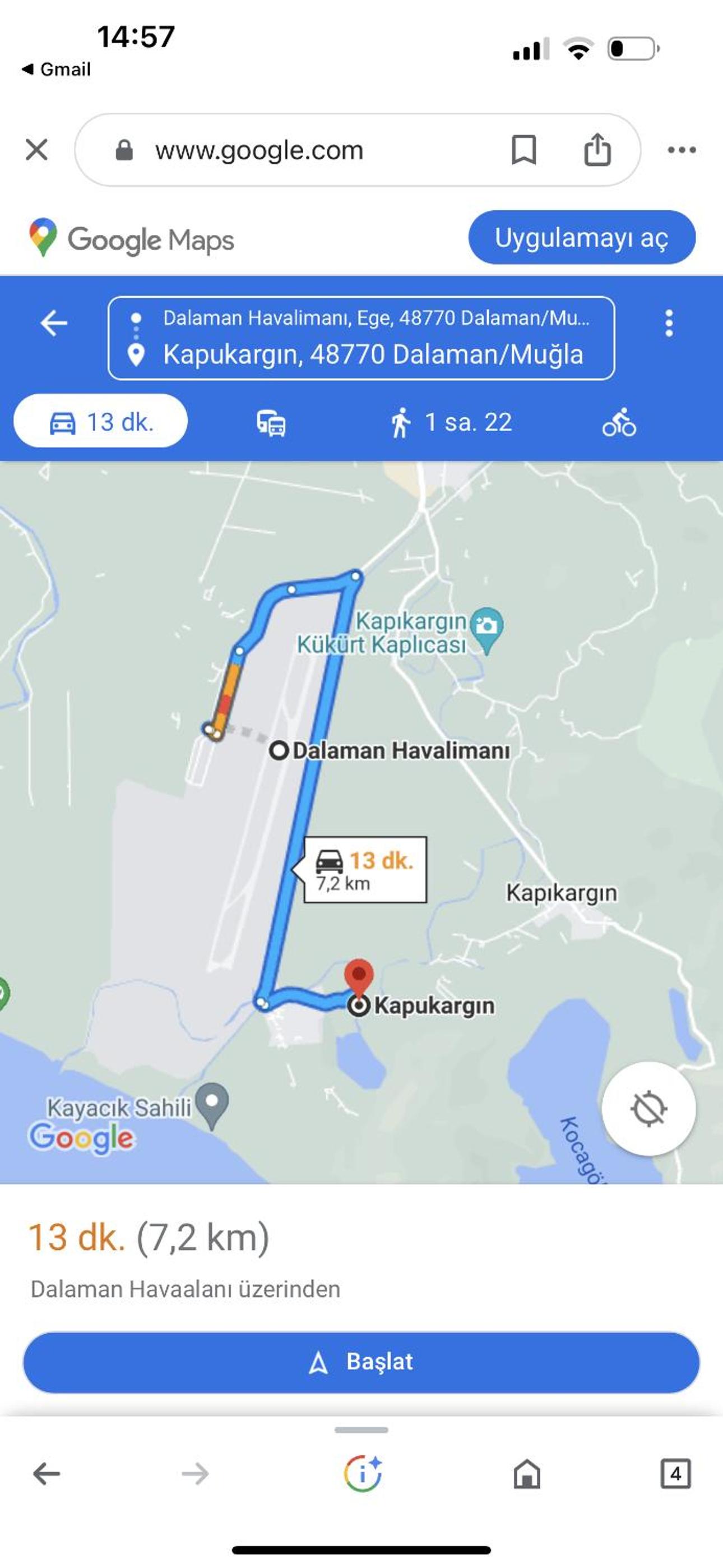Switch to public transit directions
723x1568 pixels.
(x=271, y=423)
